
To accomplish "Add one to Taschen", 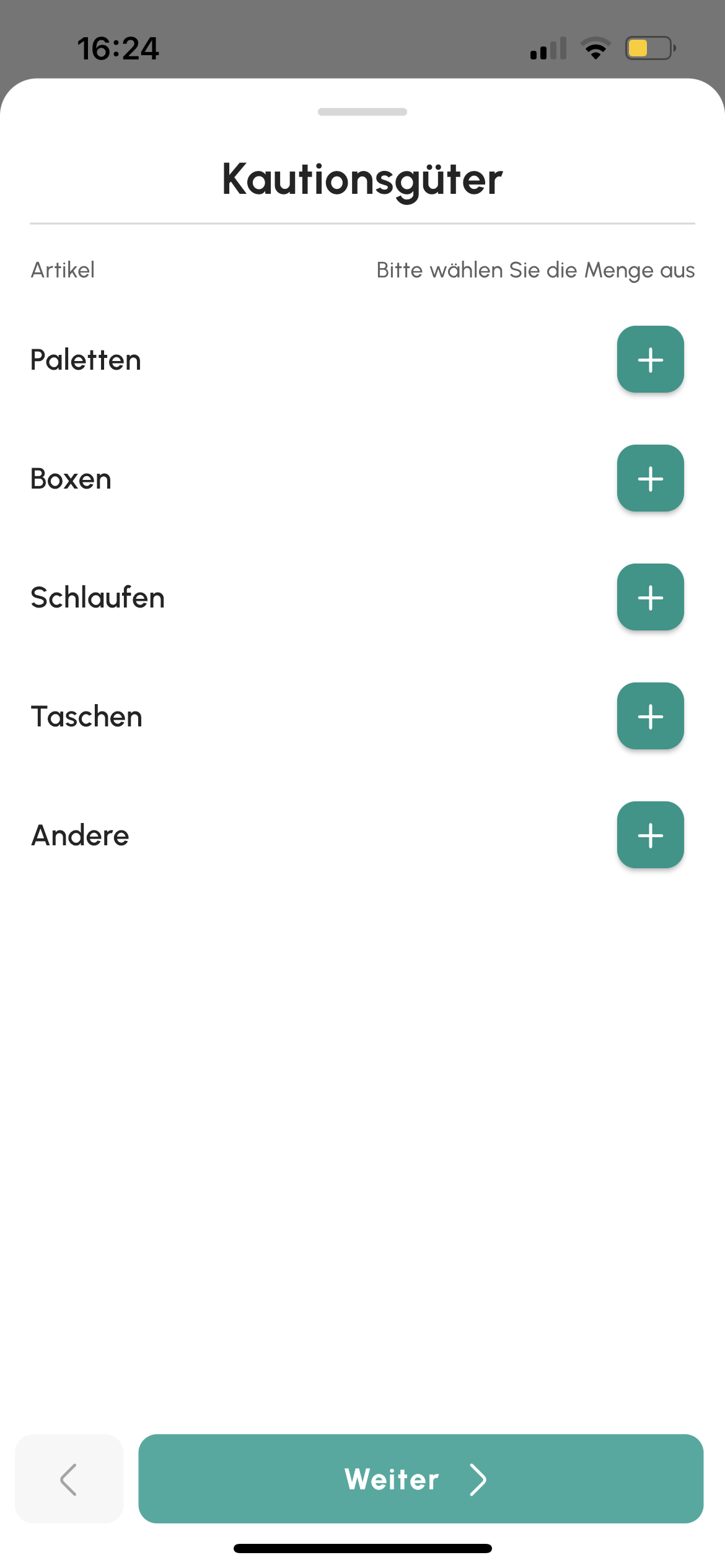I will (650, 716).
